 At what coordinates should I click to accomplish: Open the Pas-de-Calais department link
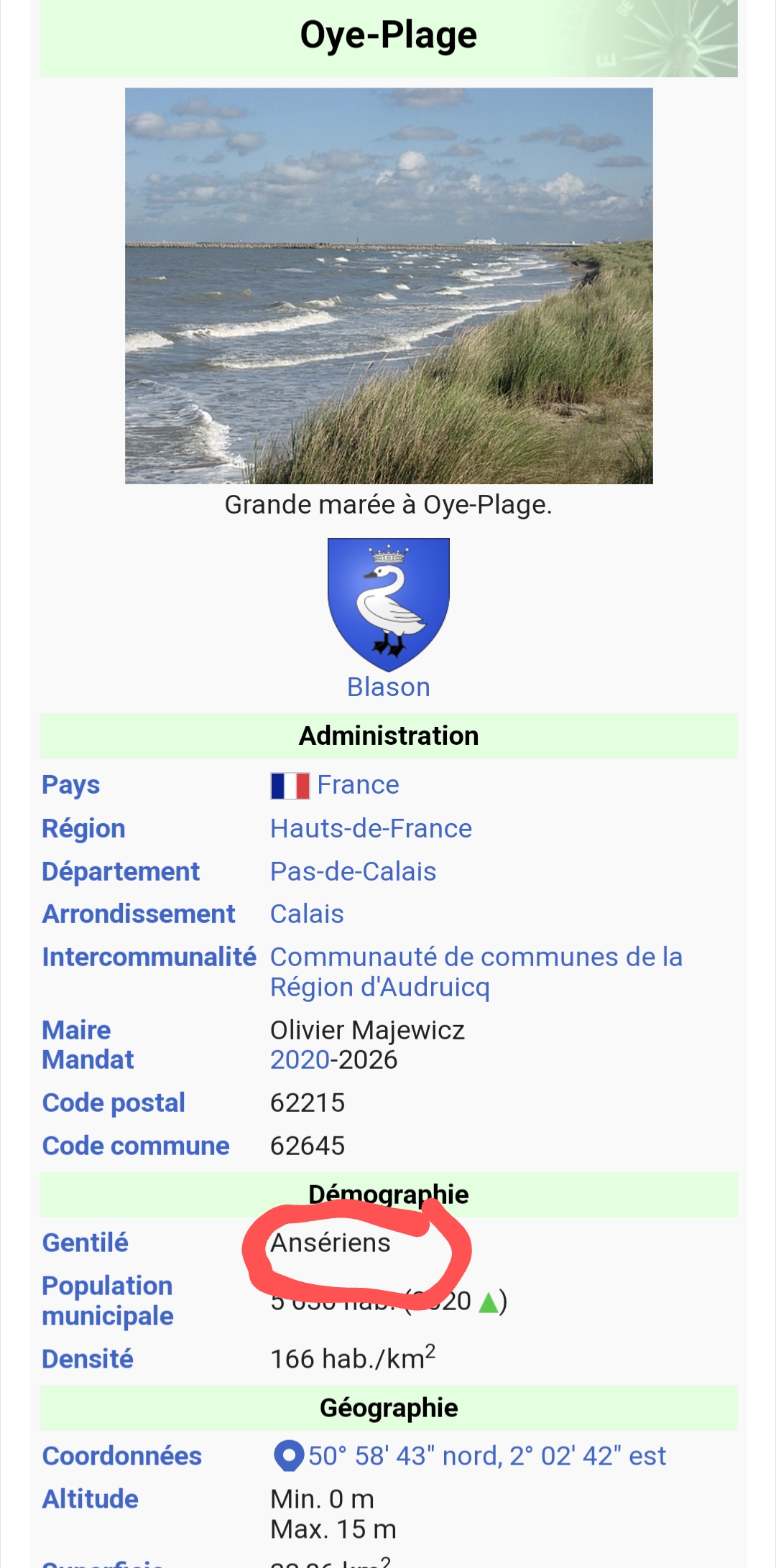pyautogui.click(x=353, y=872)
